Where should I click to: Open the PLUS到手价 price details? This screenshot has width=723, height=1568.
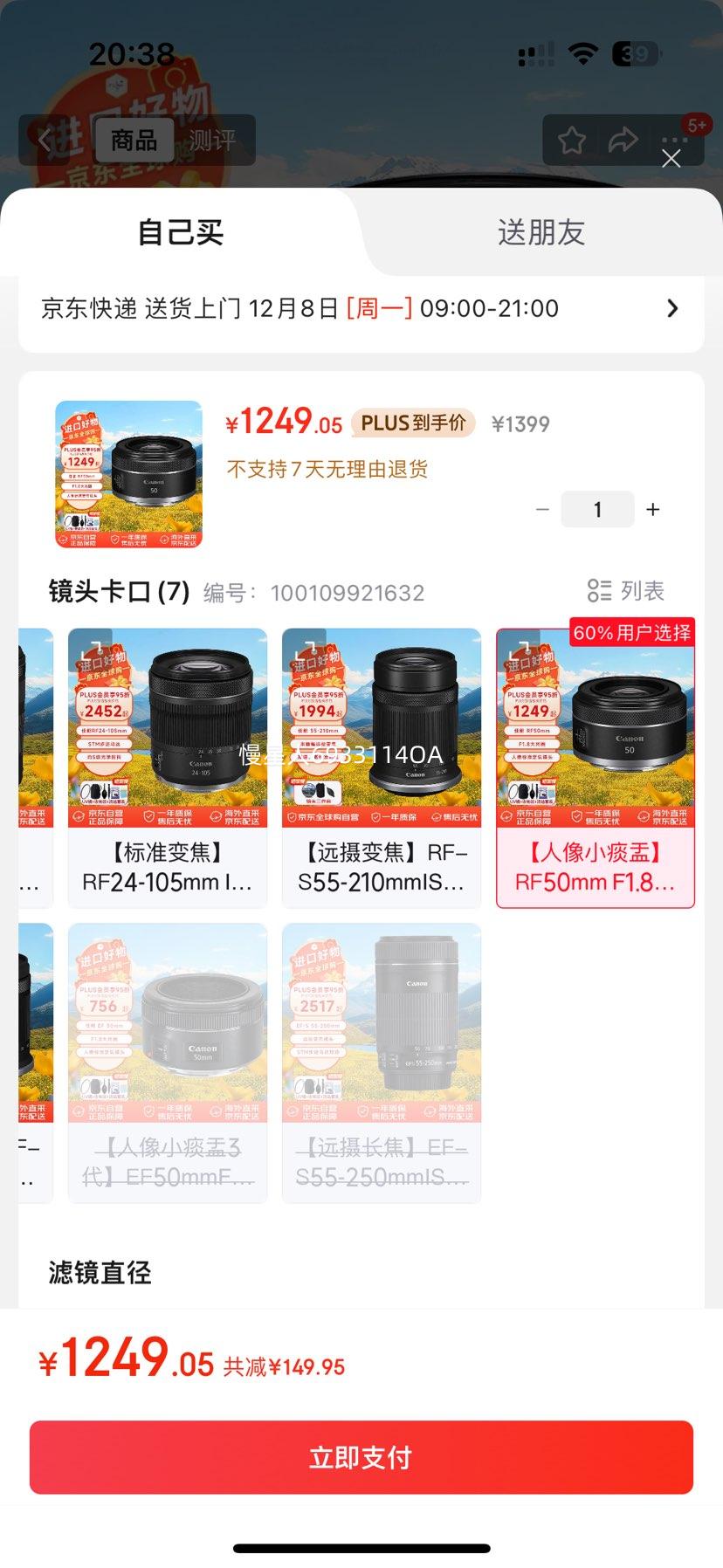pos(411,423)
